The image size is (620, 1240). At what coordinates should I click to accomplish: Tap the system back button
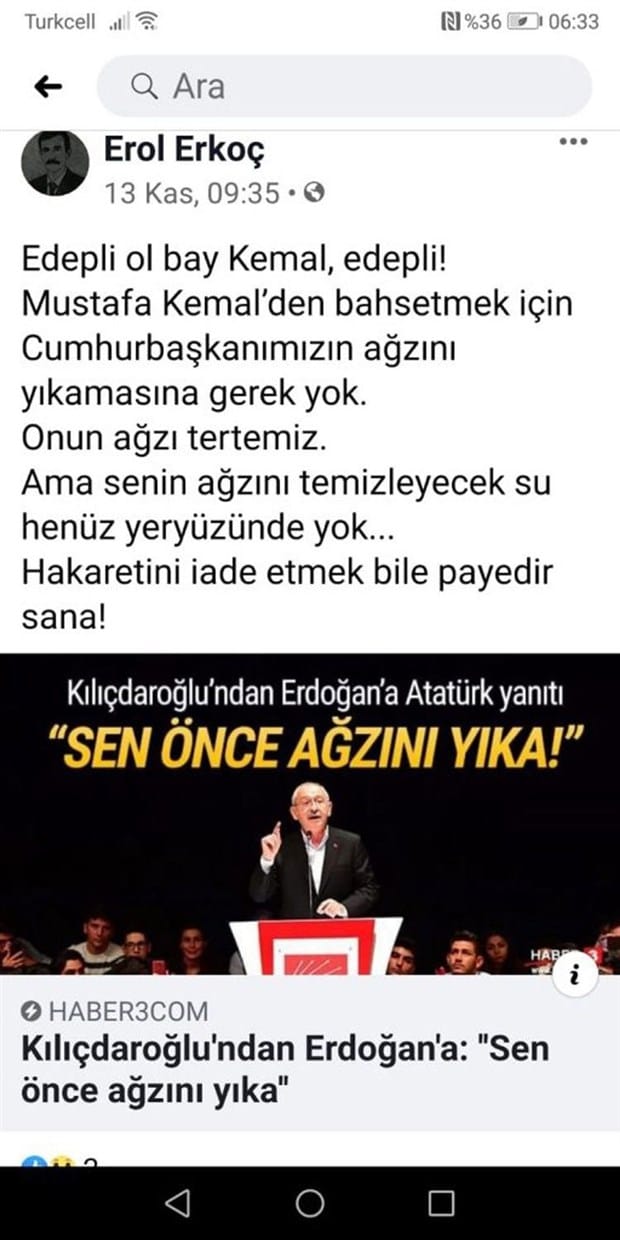tap(177, 1203)
